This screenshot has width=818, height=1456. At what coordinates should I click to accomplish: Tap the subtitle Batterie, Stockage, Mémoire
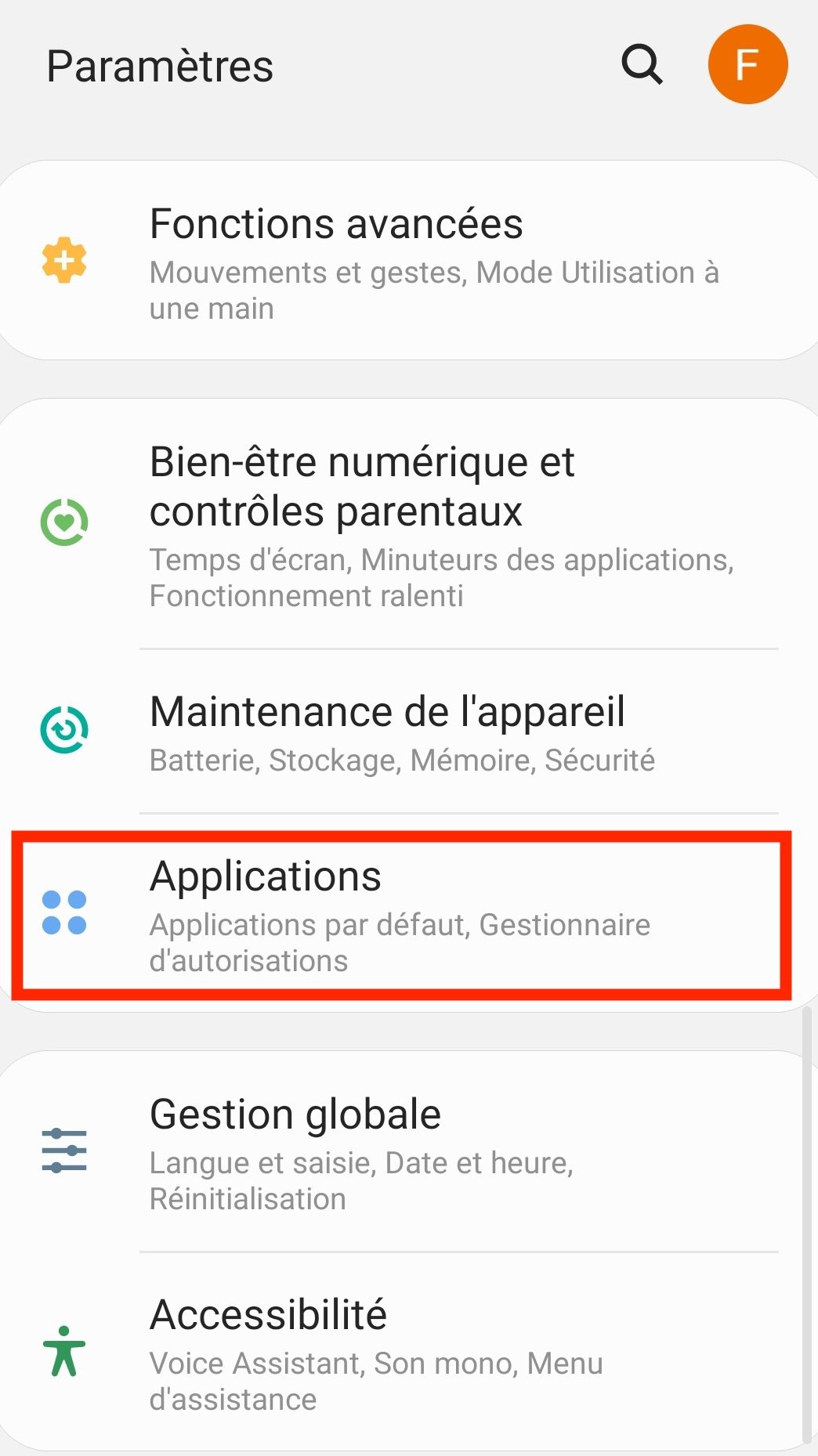coord(401,759)
